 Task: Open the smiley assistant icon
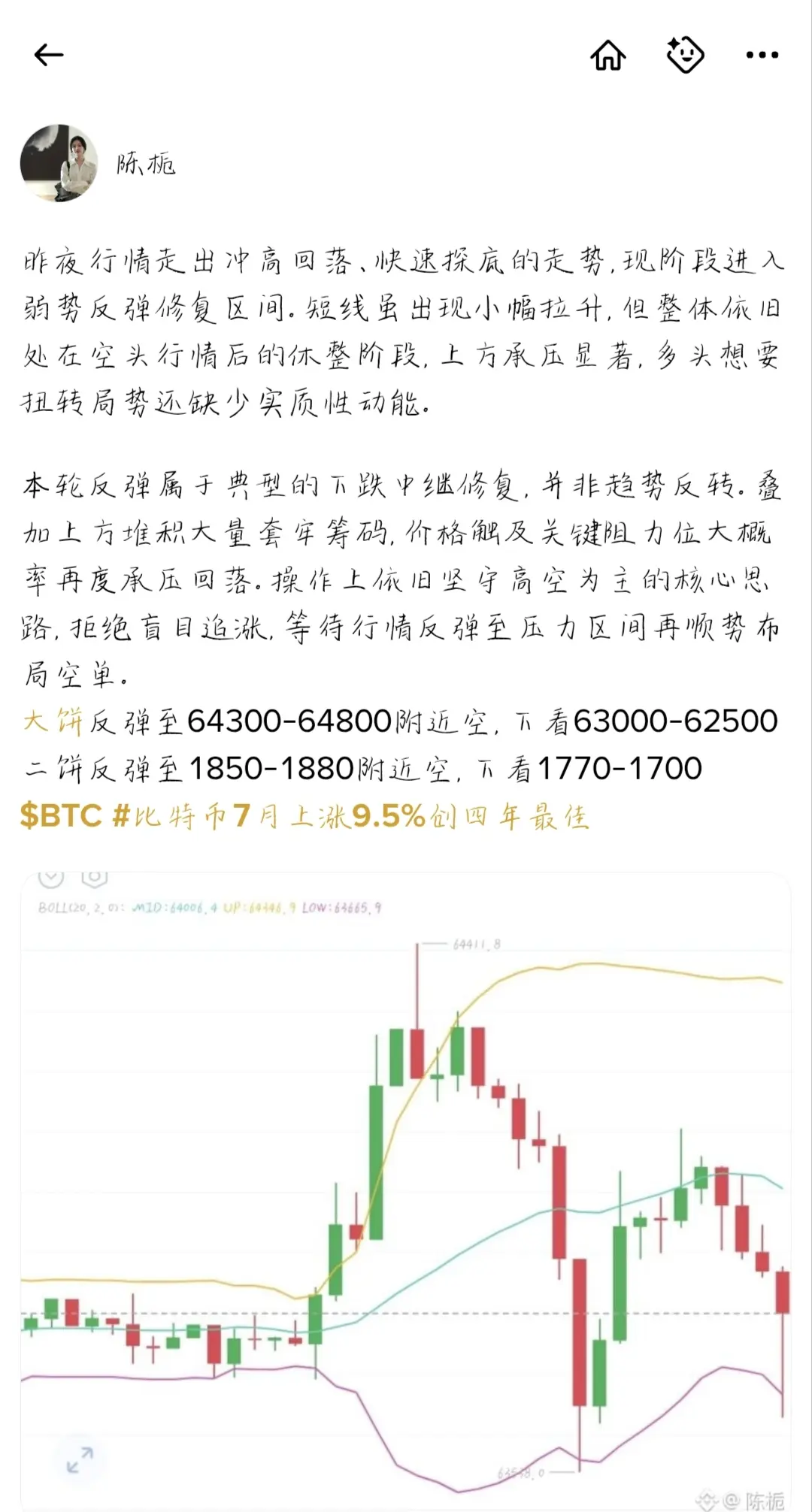(685, 55)
